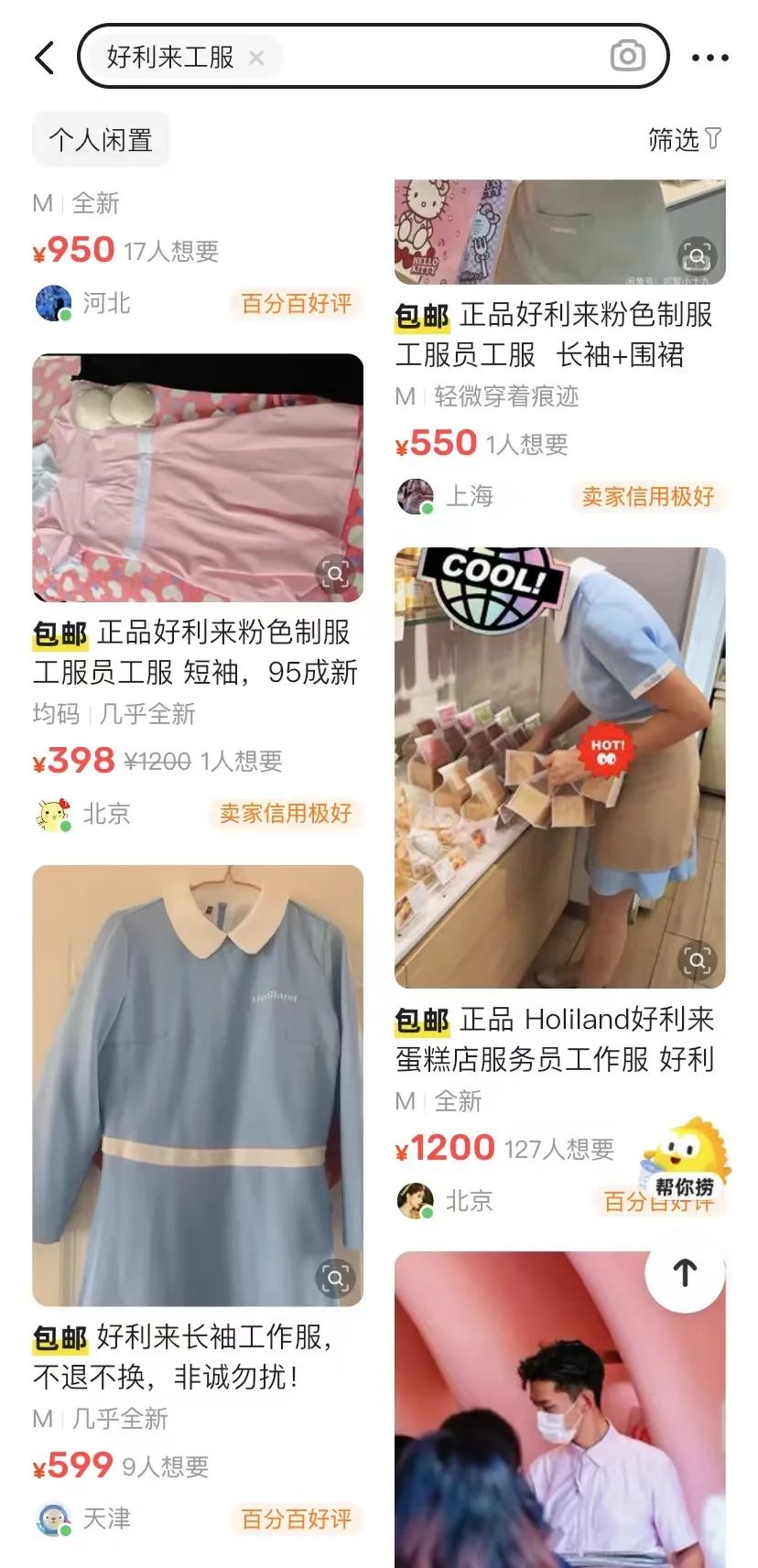Find similar items for the ¥1200 listing
The width and height of the screenshot is (758, 1568).
[698, 961]
